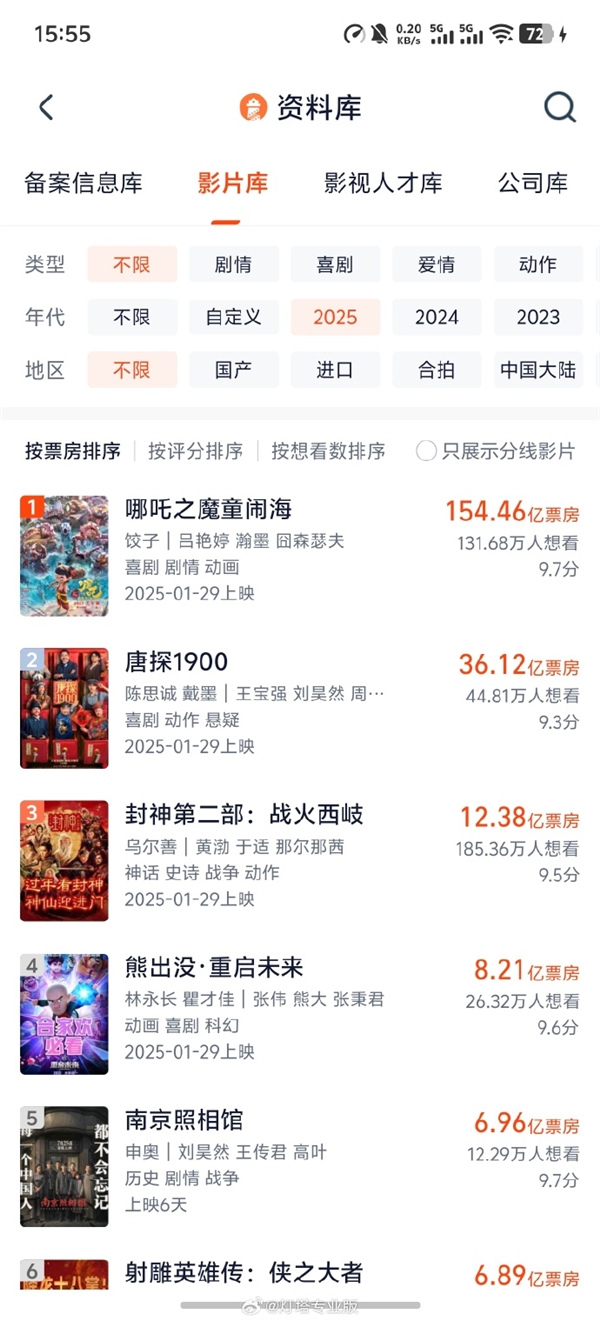Go back using the top-left arrow
The width and height of the screenshot is (600, 1320).
coord(46,108)
